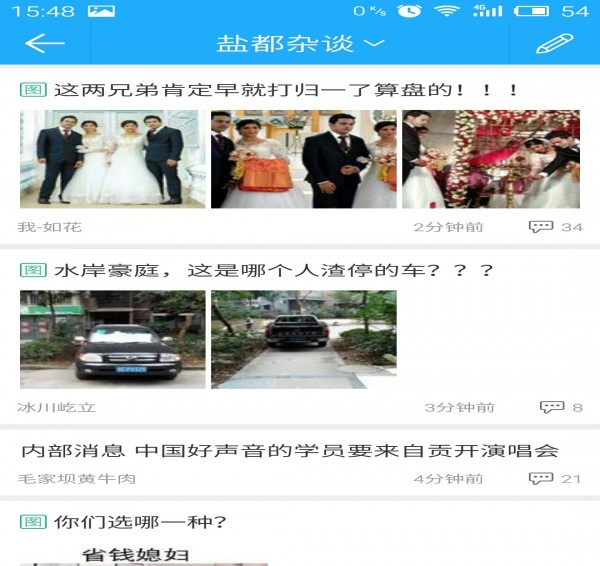This screenshot has height=566, width=600.
Task: Go back using the top-left arrow
Action: [44, 43]
